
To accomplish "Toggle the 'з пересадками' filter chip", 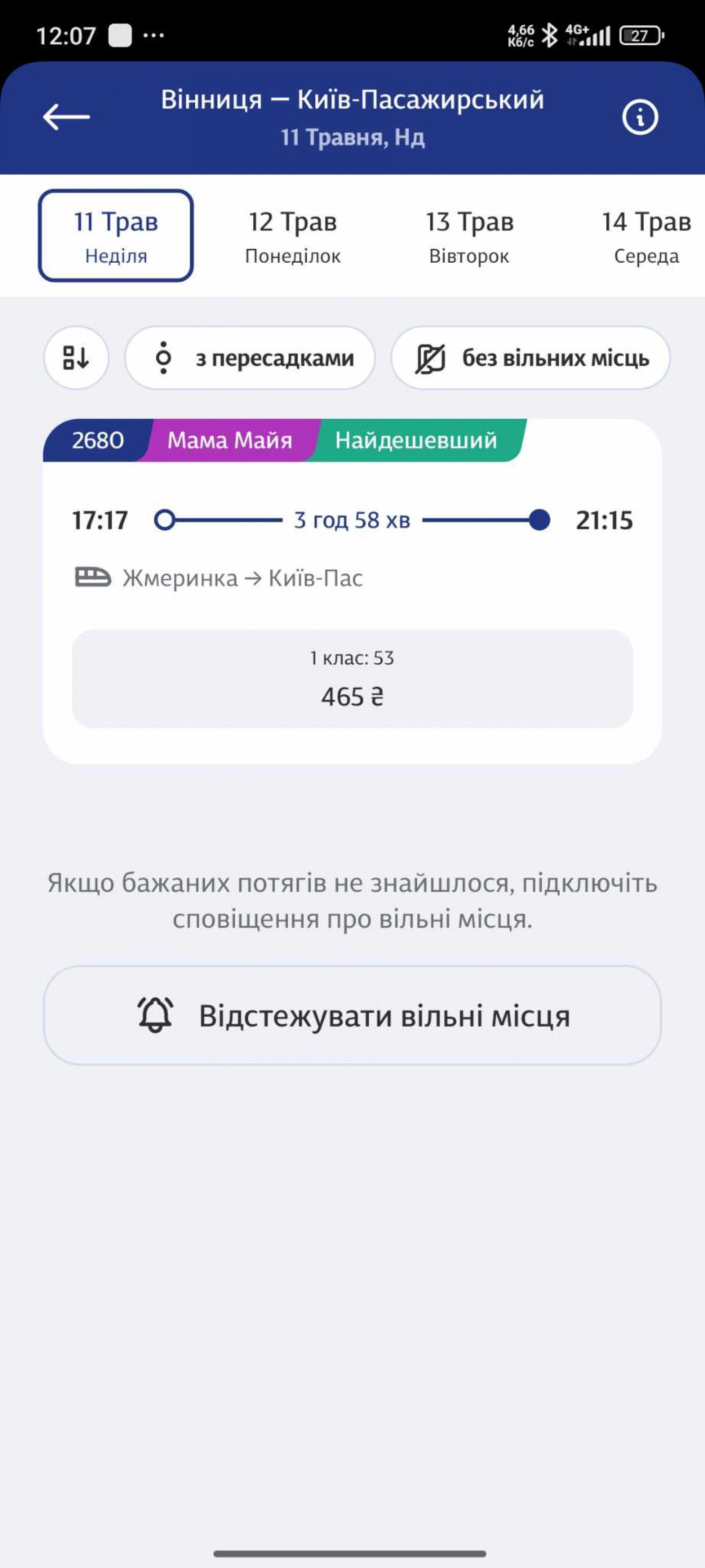I will point(250,357).
